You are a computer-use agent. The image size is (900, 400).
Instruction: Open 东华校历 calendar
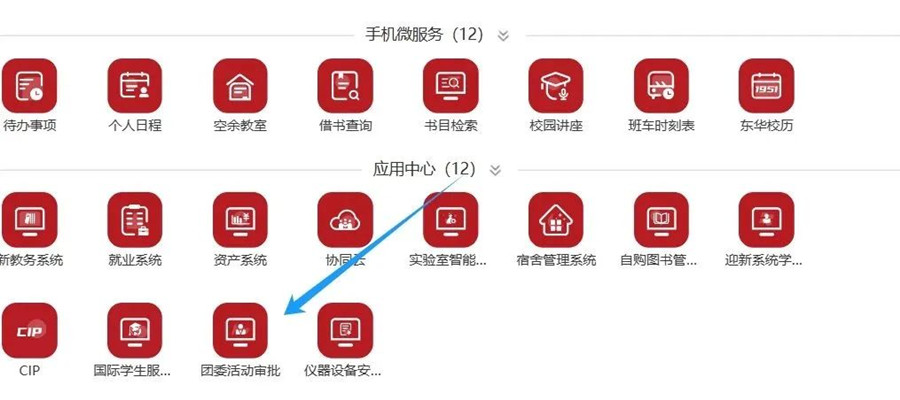(x=766, y=86)
